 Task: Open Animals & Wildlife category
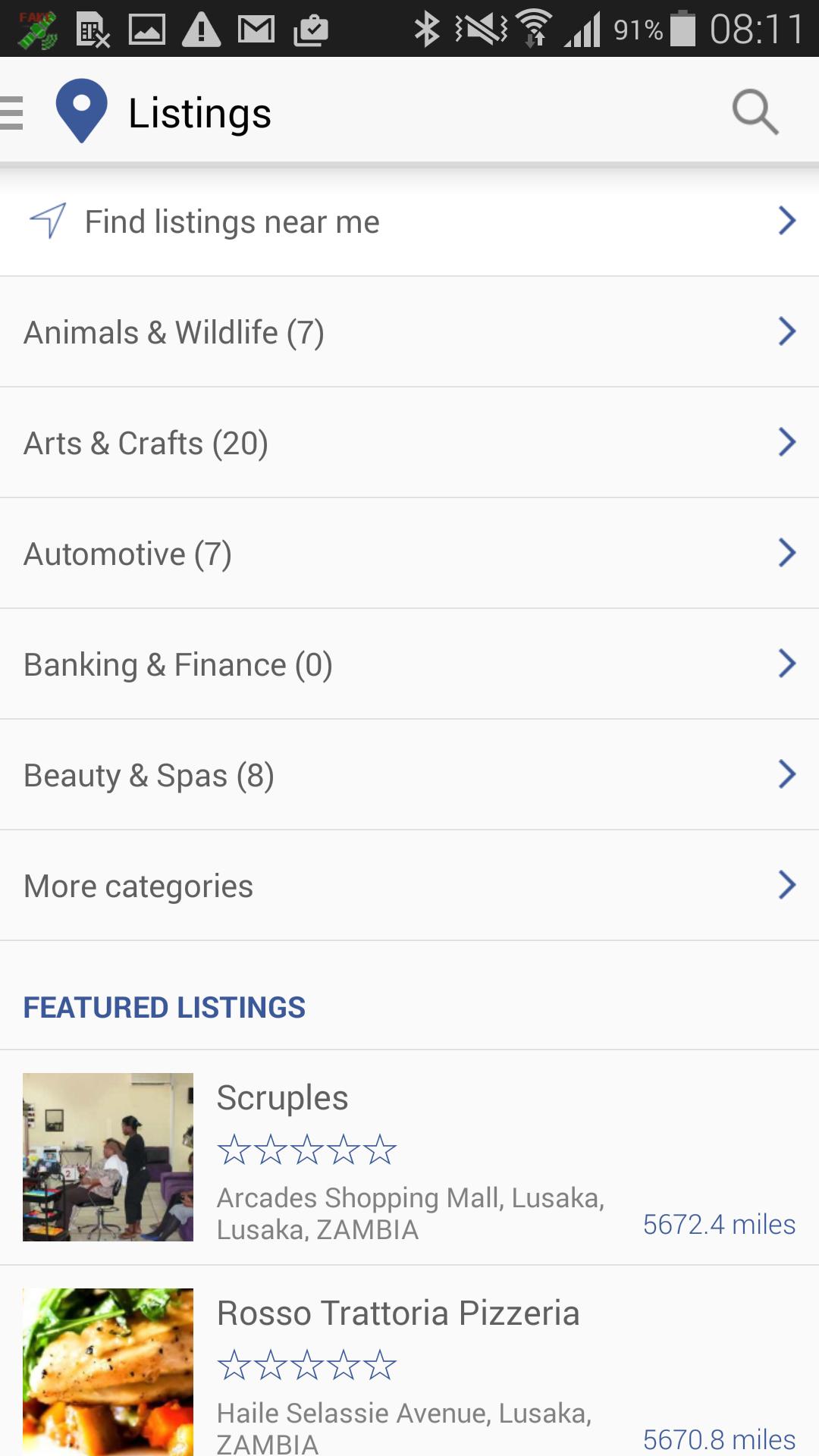point(409,332)
